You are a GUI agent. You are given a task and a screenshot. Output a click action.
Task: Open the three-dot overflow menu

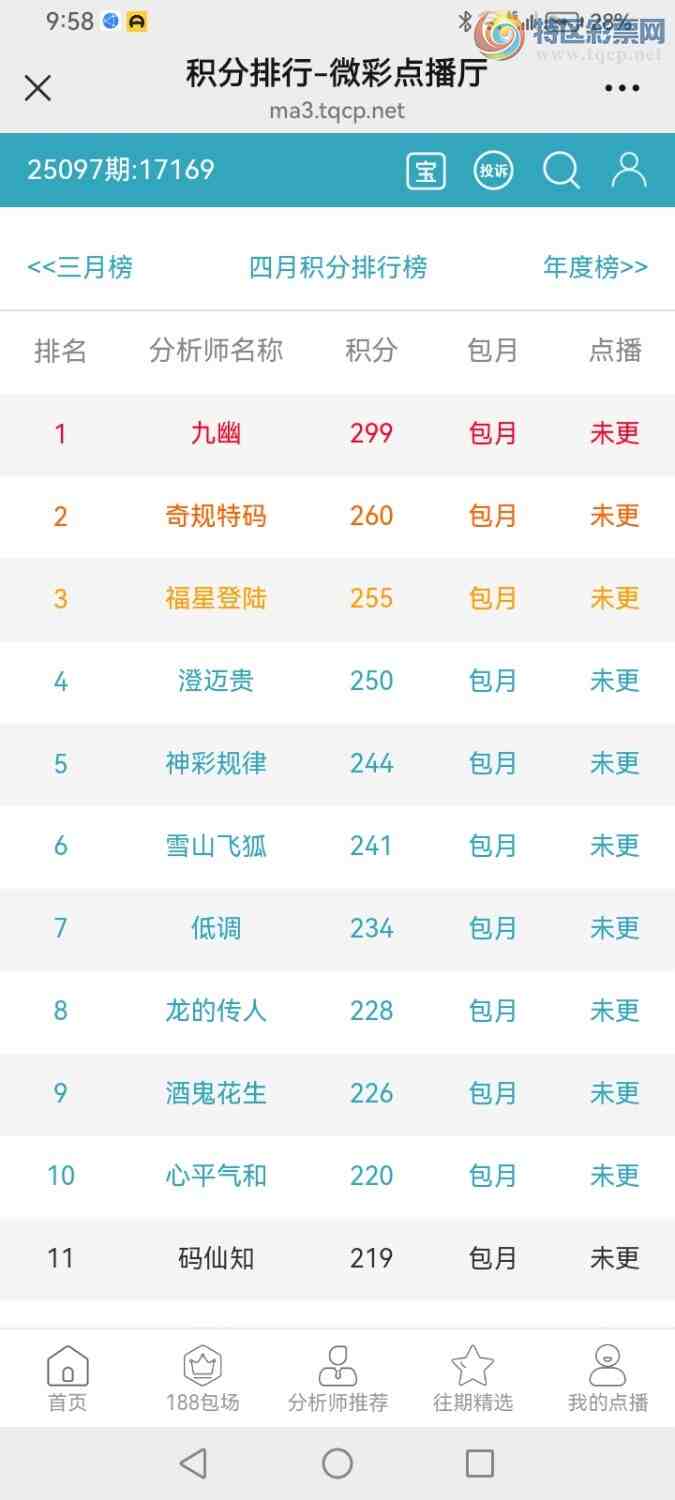point(621,88)
